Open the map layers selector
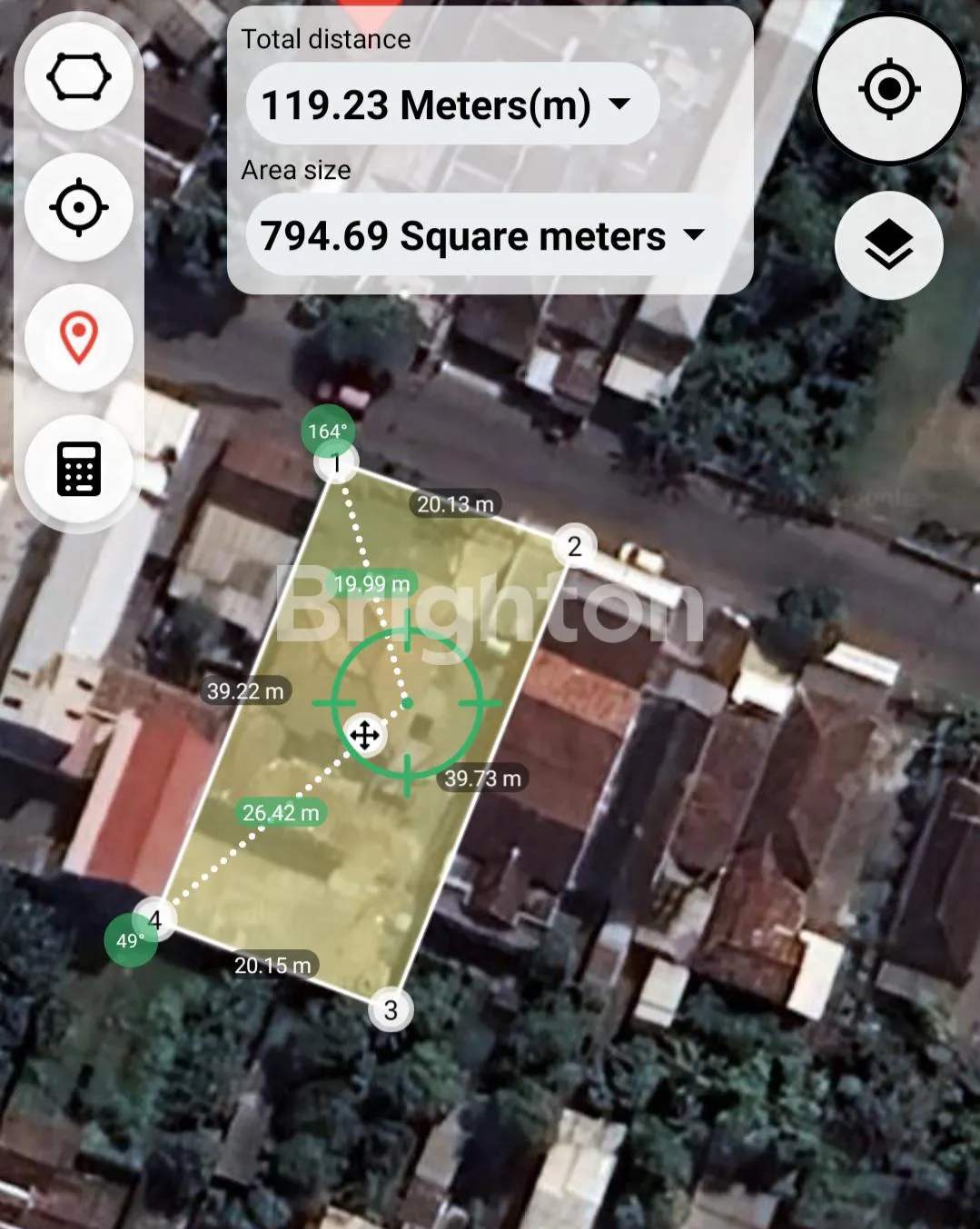Viewport: 980px width, 1229px height. point(888,245)
